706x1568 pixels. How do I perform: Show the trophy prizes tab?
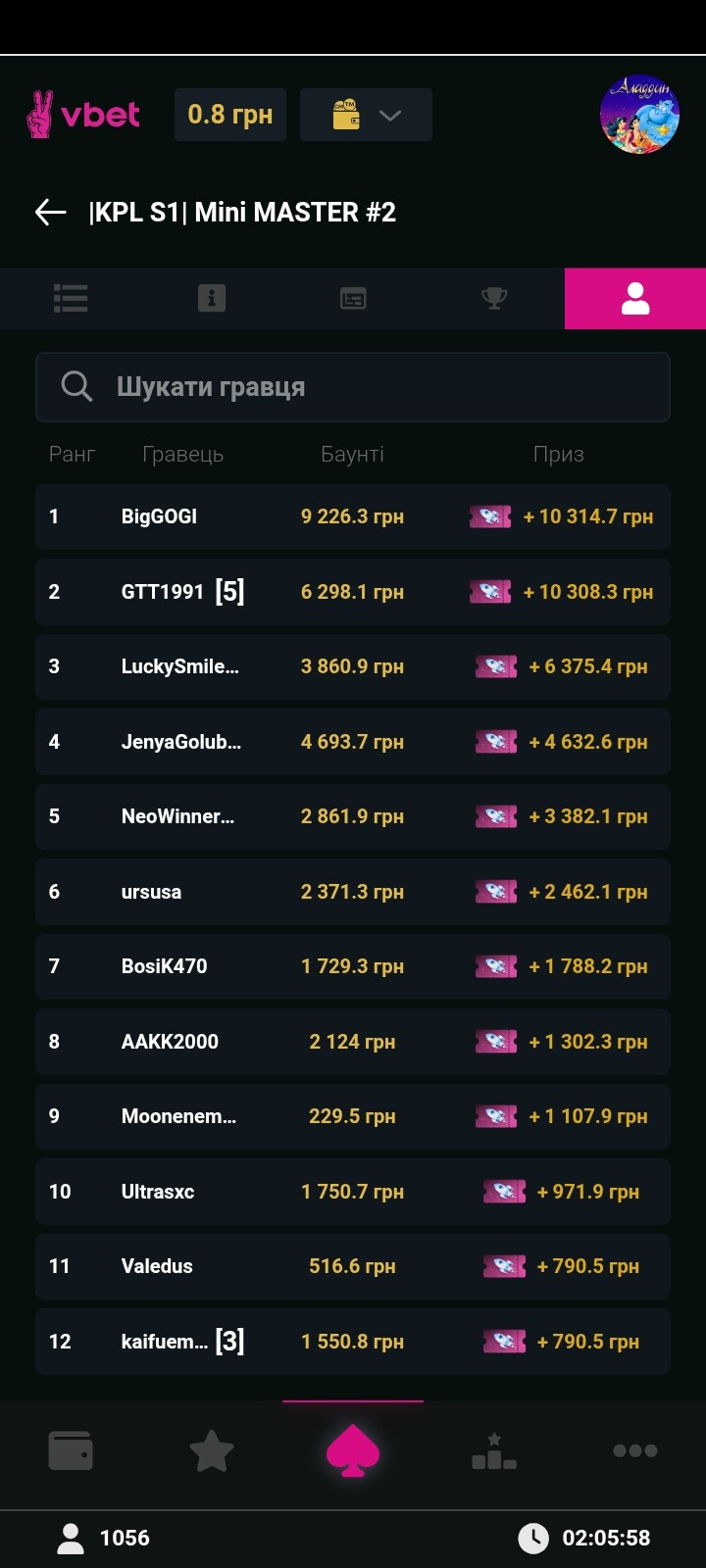tap(494, 298)
